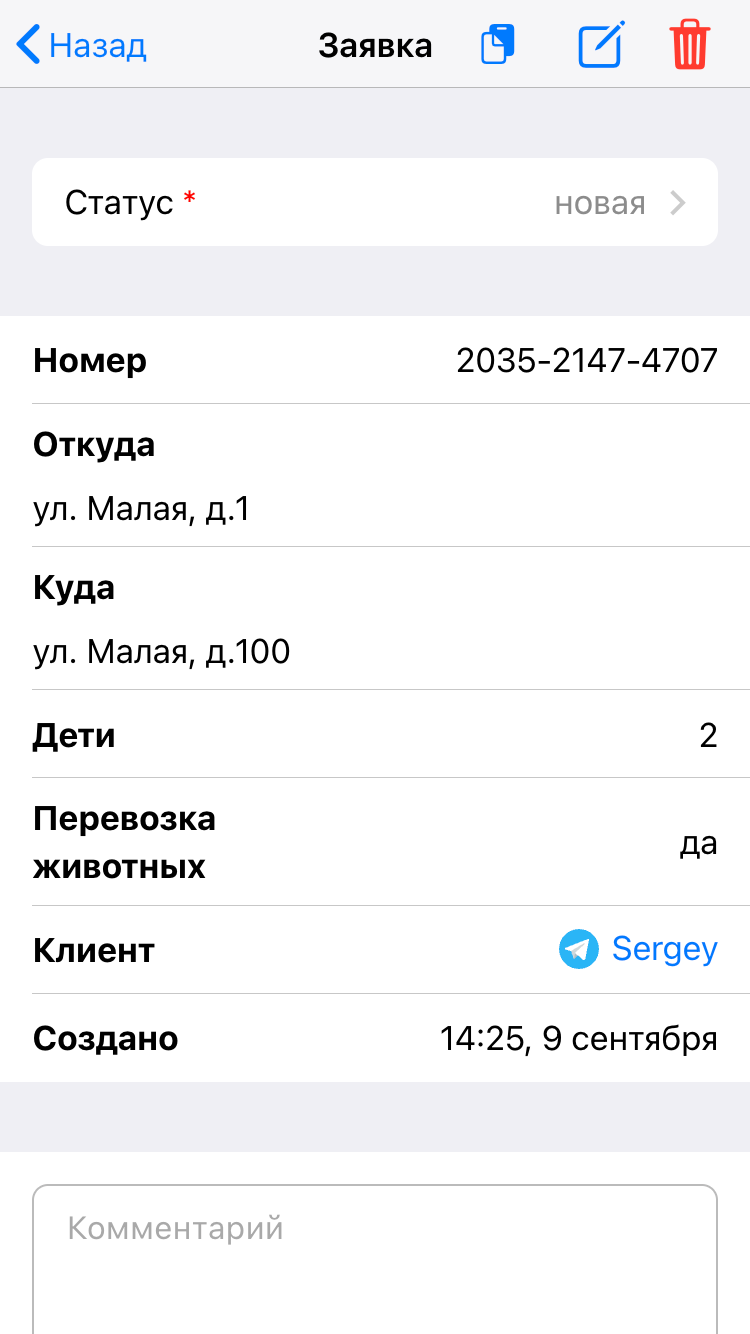Viewport: 750px width, 1334px height.
Task: Delete this request with the trash icon
Action: click(x=690, y=46)
